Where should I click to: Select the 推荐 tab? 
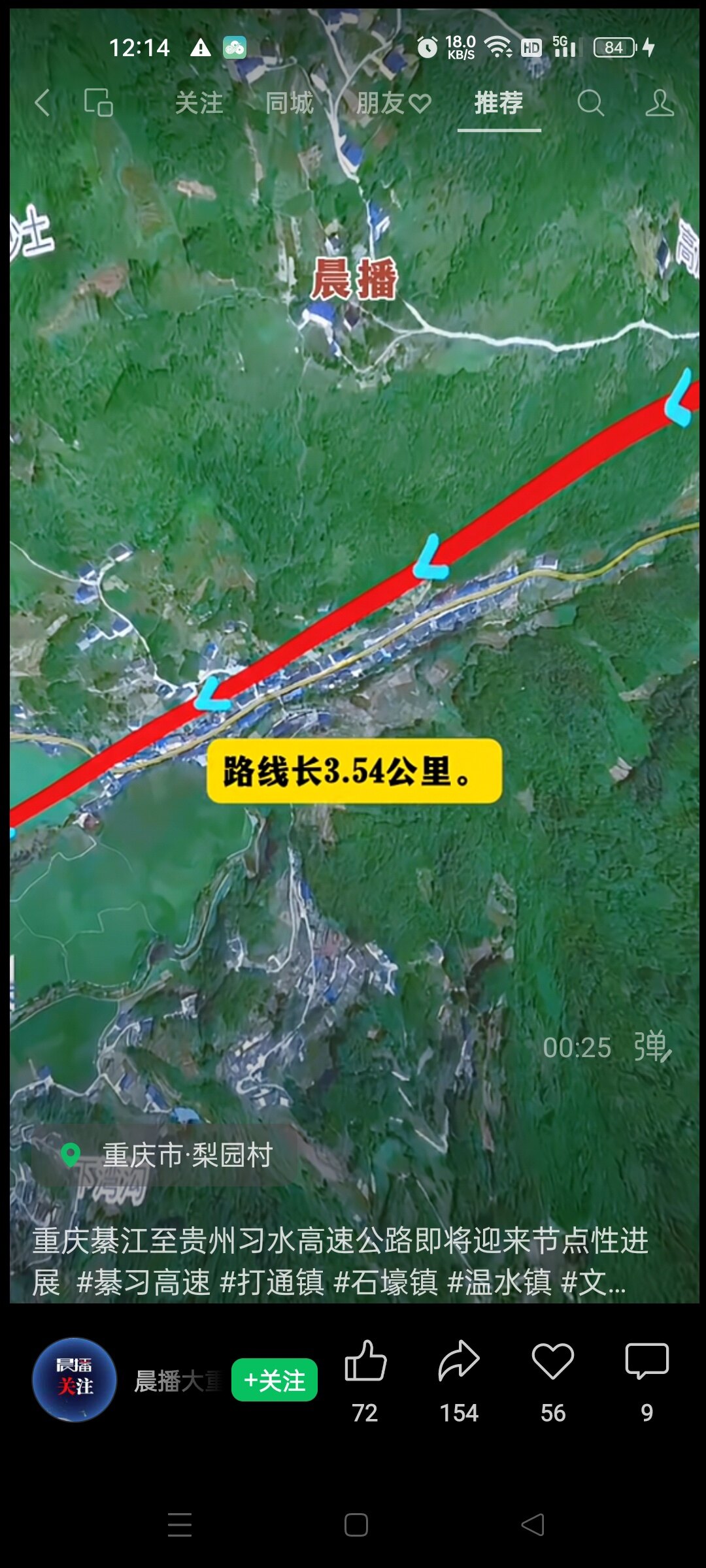(x=499, y=103)
